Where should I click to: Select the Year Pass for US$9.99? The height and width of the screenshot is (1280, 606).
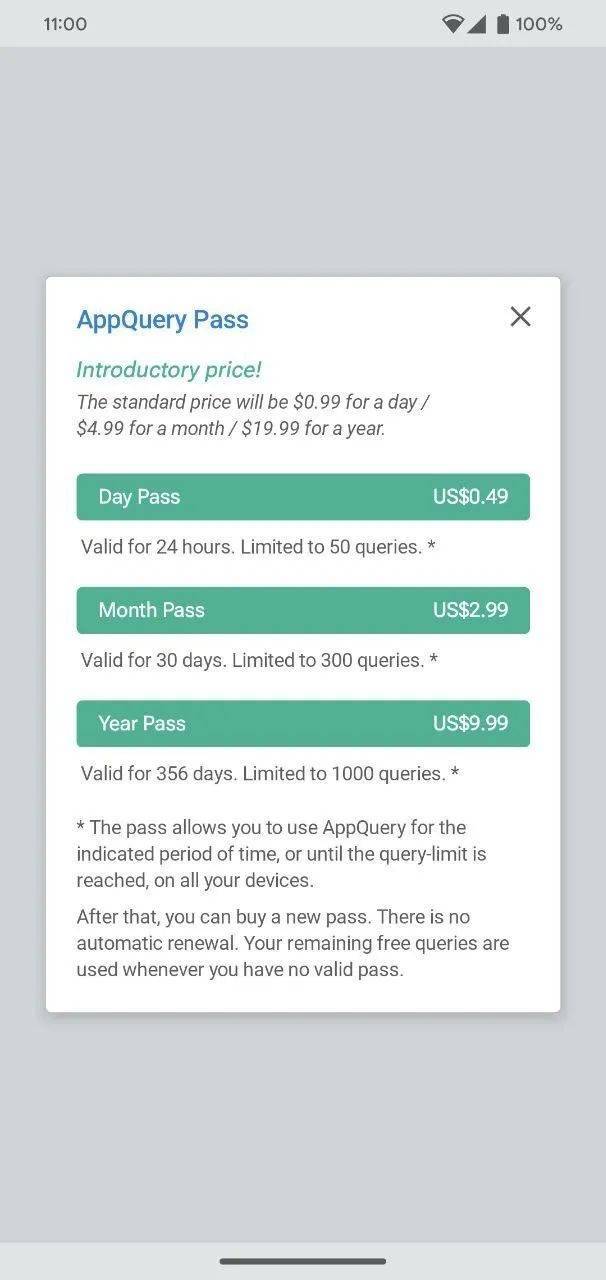pyautogui.click(x=303, y=723)
